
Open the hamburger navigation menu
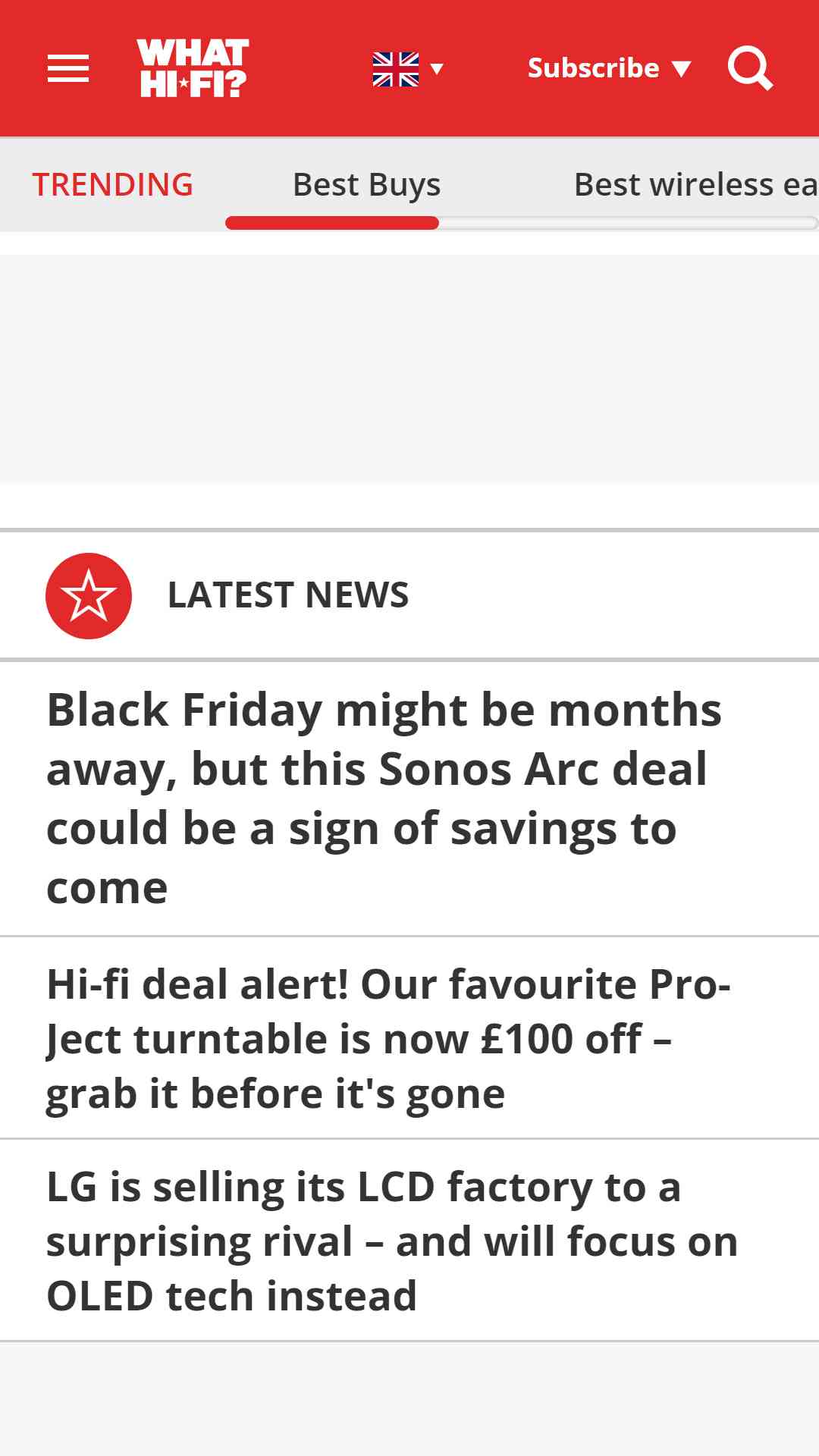pyautogui.click(x=68, y=68)
